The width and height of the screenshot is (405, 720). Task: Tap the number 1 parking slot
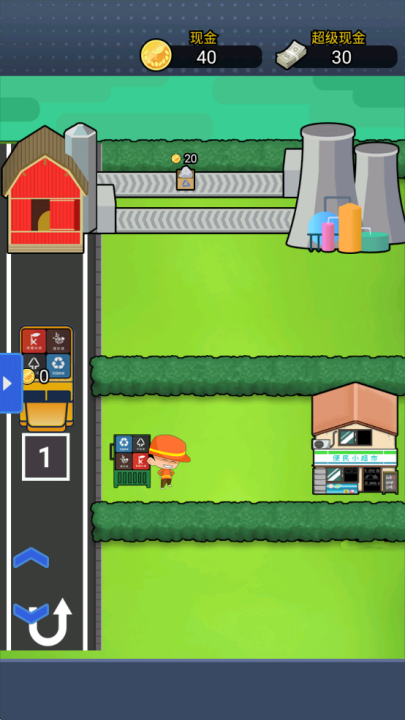point(45,457)
